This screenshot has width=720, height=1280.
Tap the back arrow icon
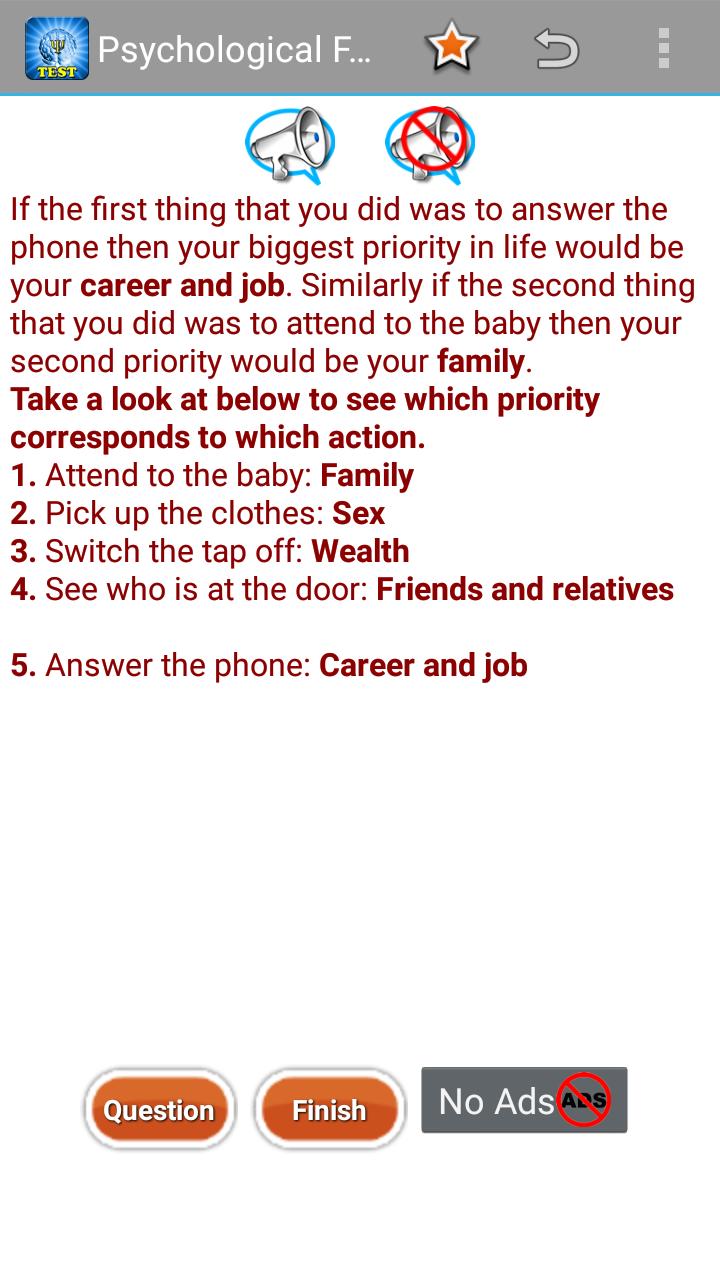[x=556, y=48]
